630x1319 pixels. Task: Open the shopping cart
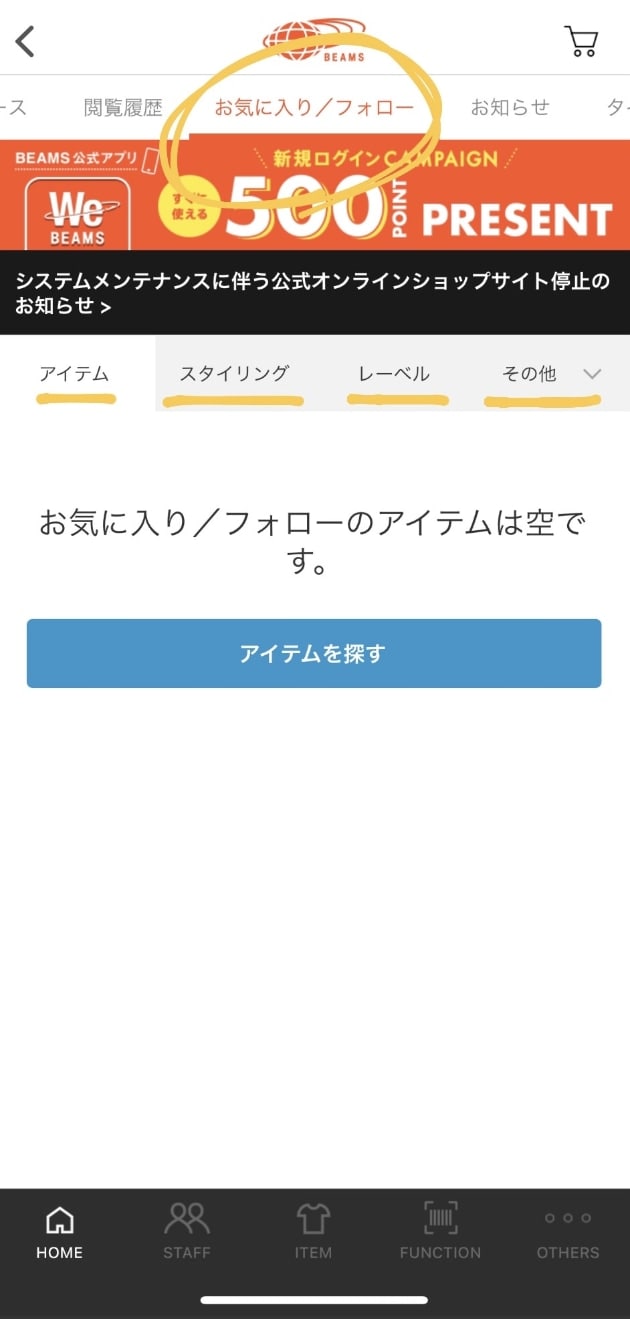click(581, 41)
